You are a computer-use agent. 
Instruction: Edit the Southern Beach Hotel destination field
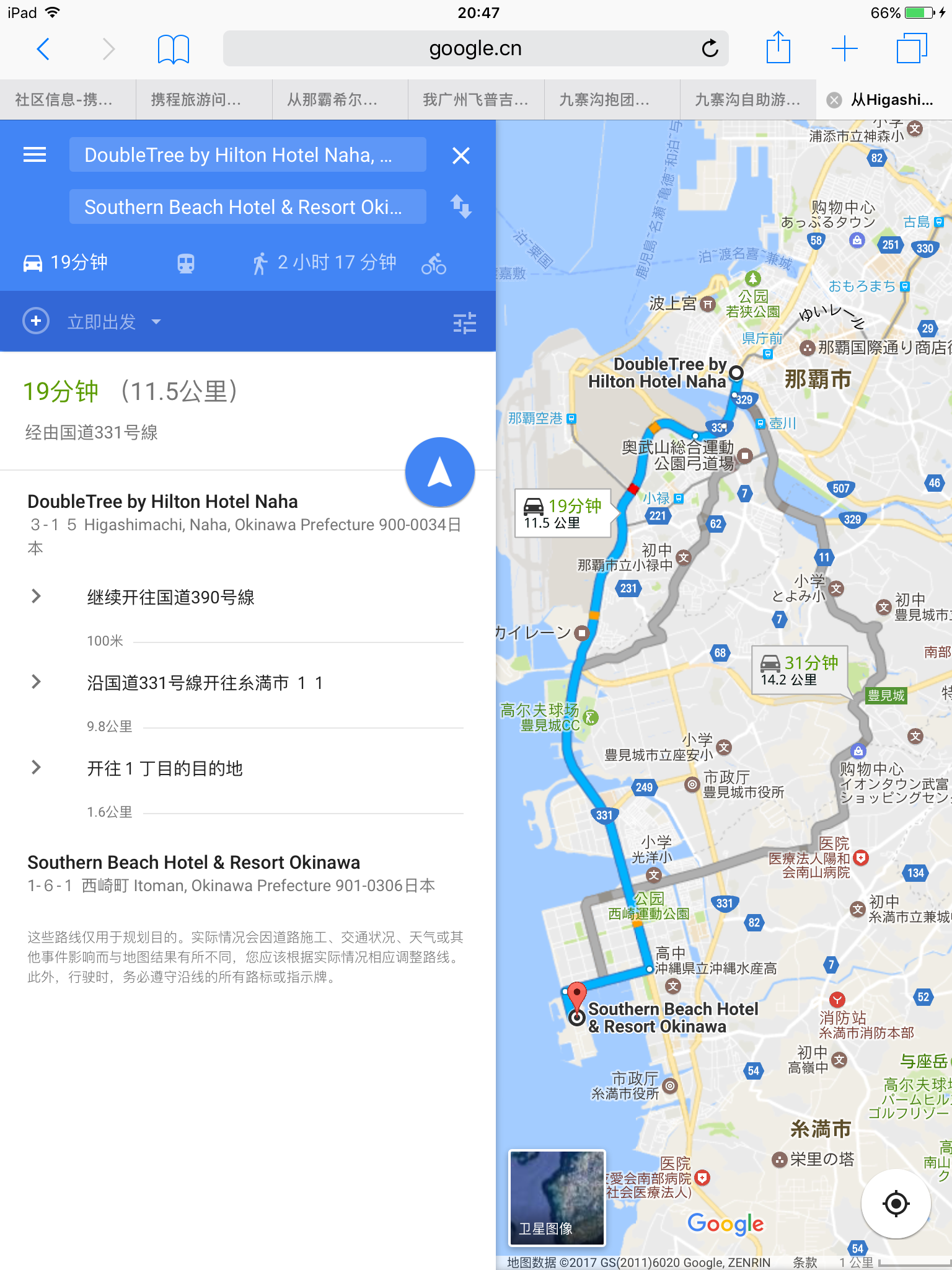(x=247, y=206)
